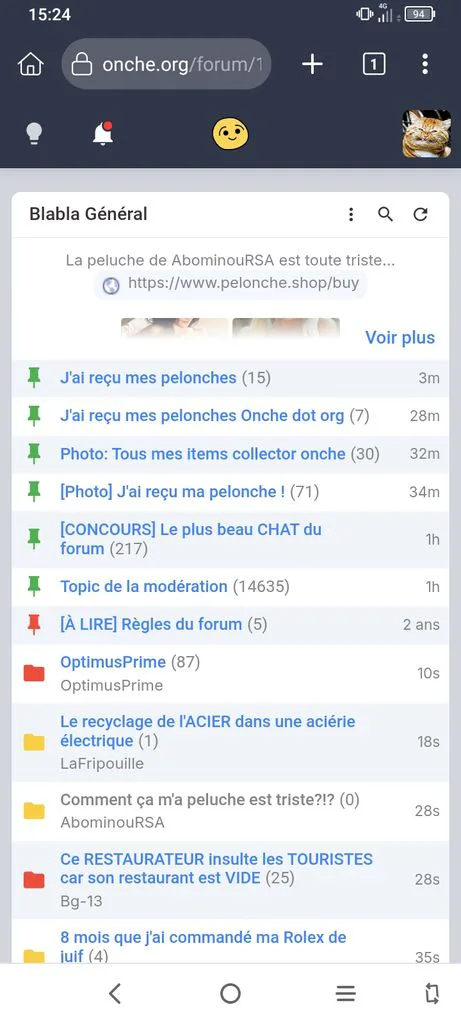Open Le recyclage de l'ACIER topic
The image size is (461, 1024).
[208, 731]
